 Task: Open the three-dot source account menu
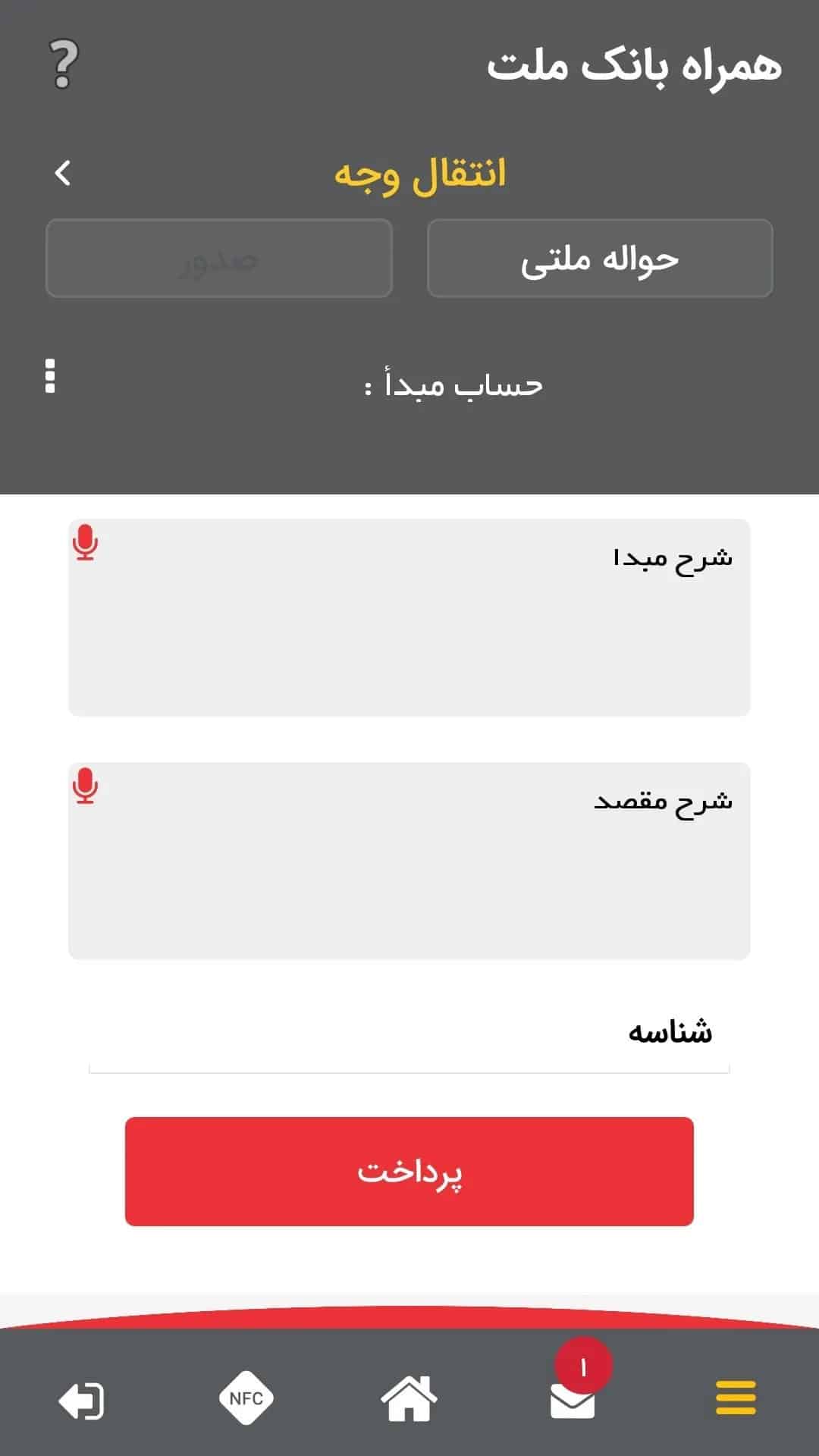coord(50,376)
